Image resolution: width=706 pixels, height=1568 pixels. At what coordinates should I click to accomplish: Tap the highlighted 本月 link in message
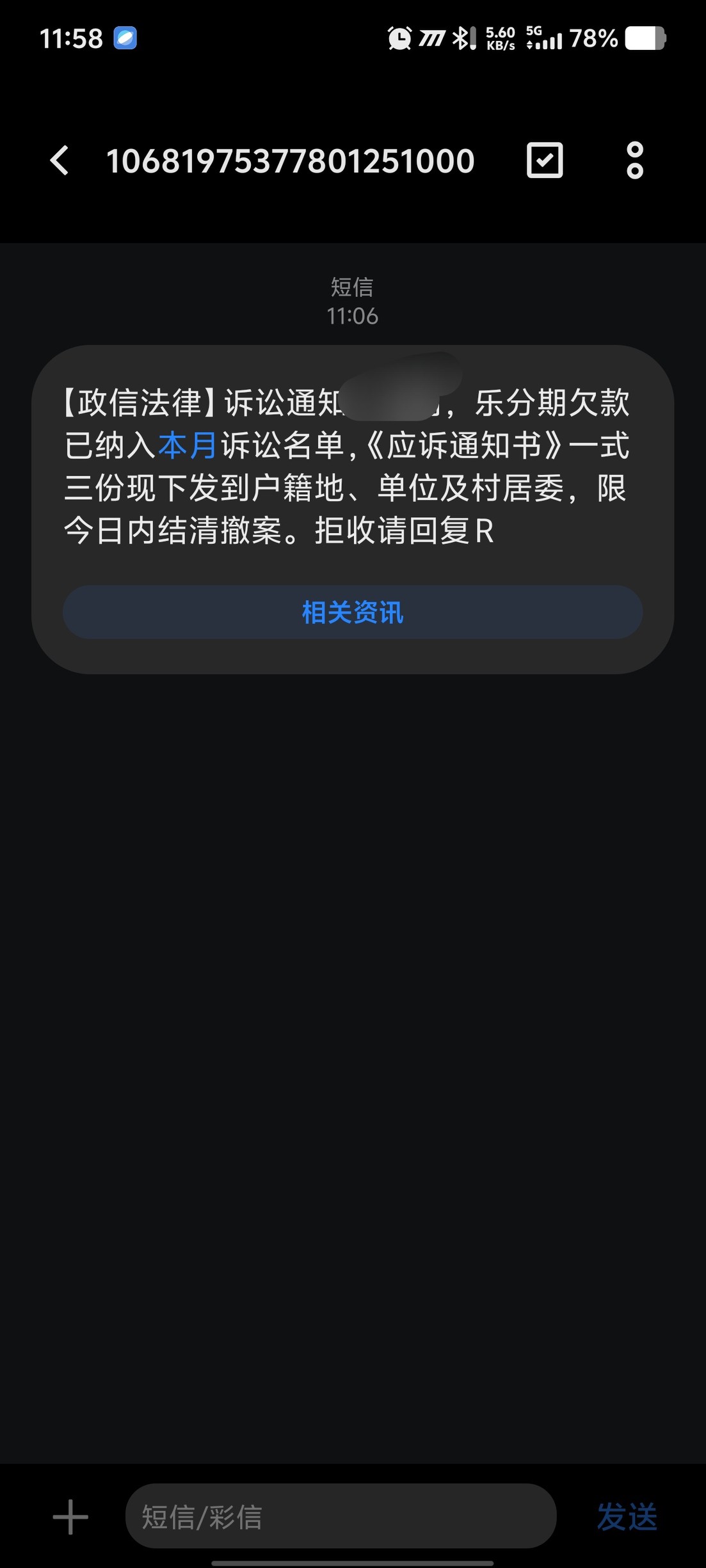point(188,445)
